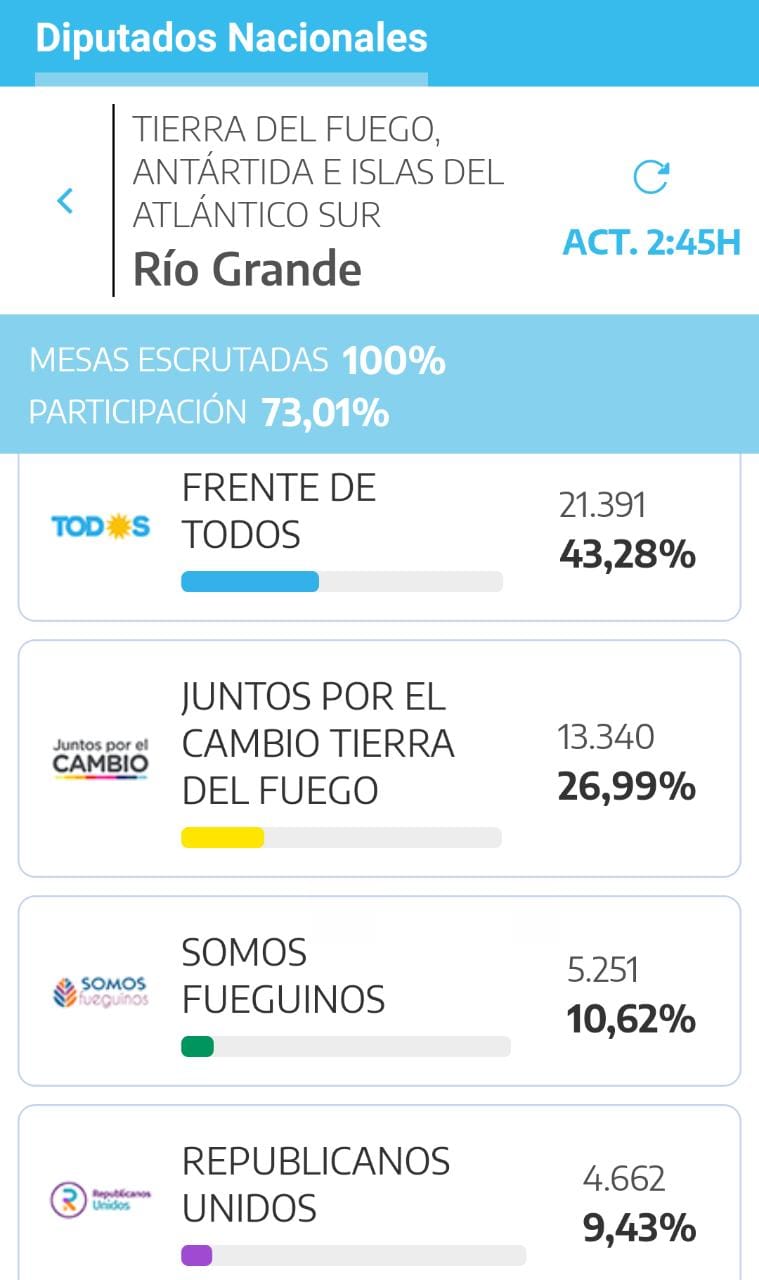
Task: Refresh the election results
Action: [651, 178]
